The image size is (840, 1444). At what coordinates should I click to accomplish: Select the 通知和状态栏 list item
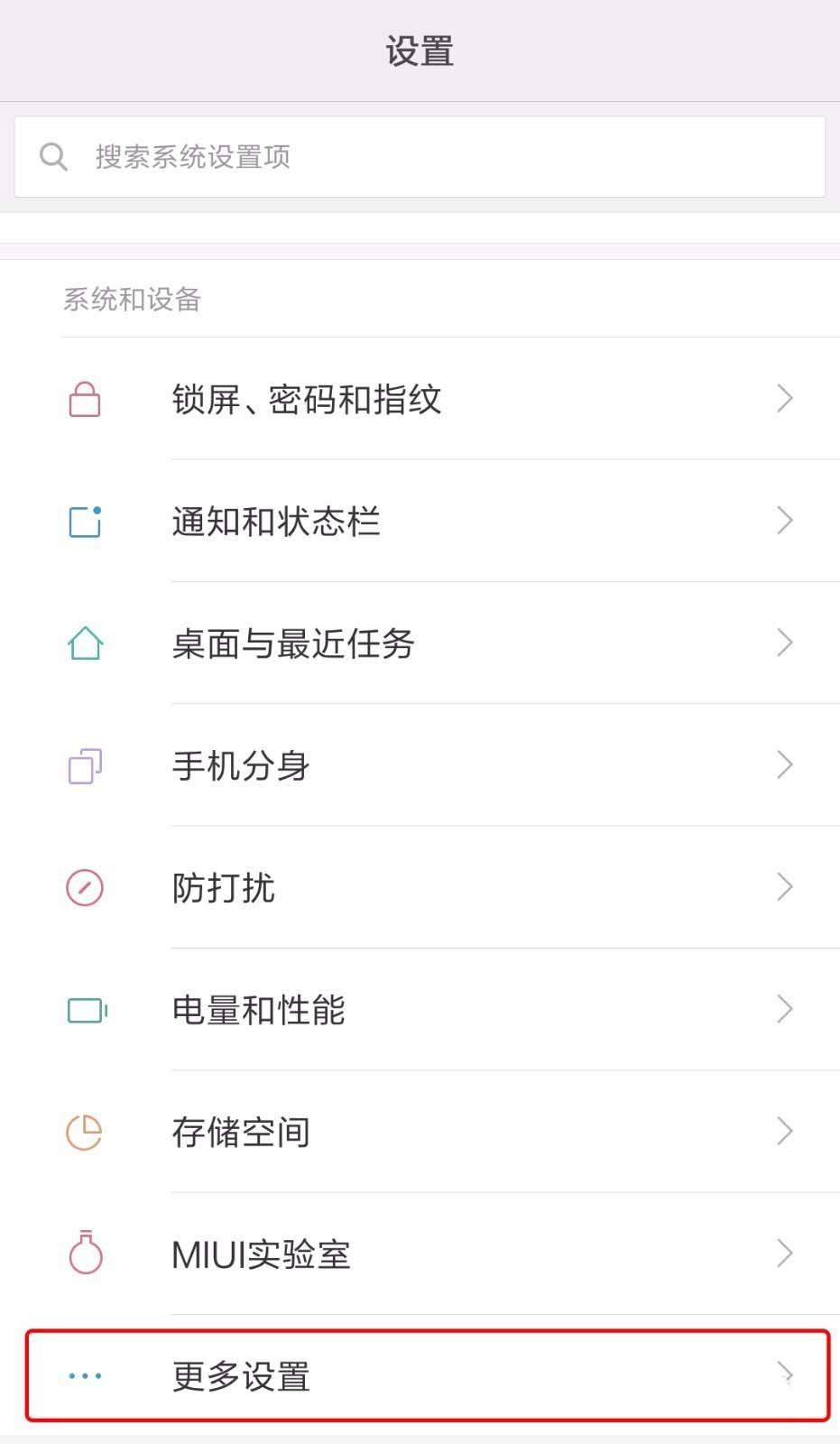coord(420,522)
